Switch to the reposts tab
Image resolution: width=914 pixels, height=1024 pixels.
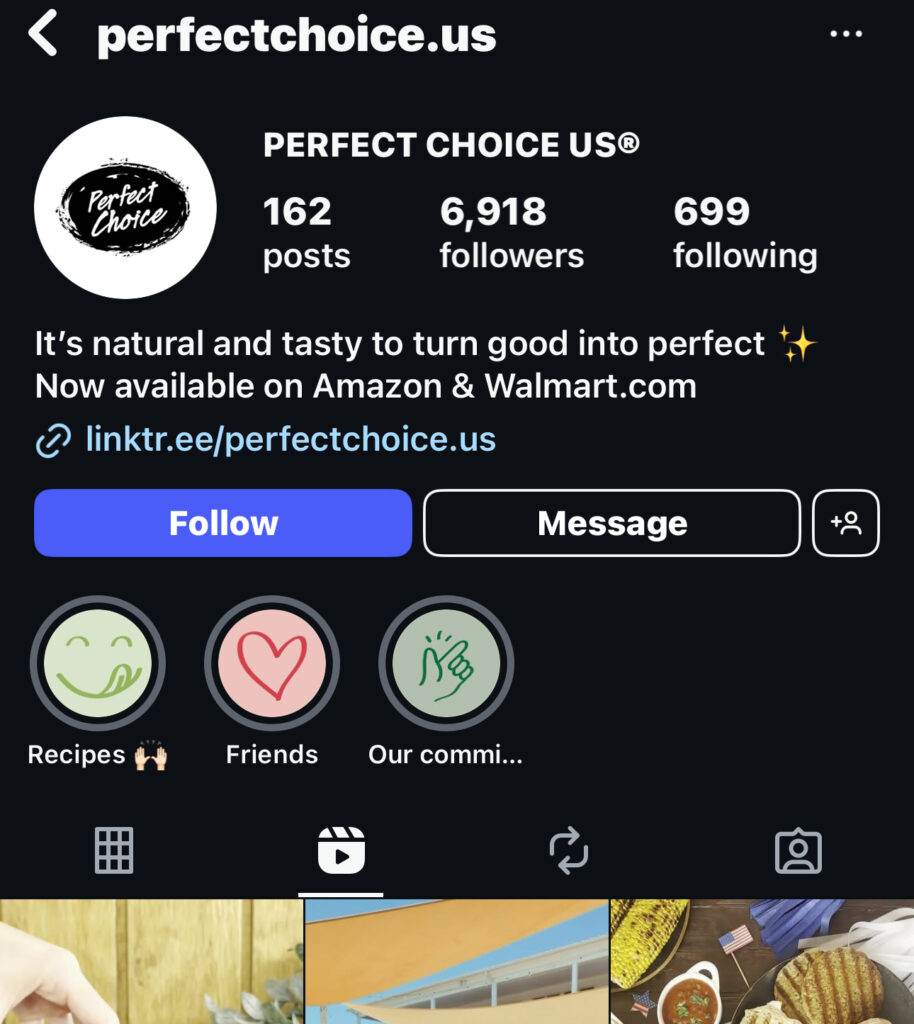(569, 852)
